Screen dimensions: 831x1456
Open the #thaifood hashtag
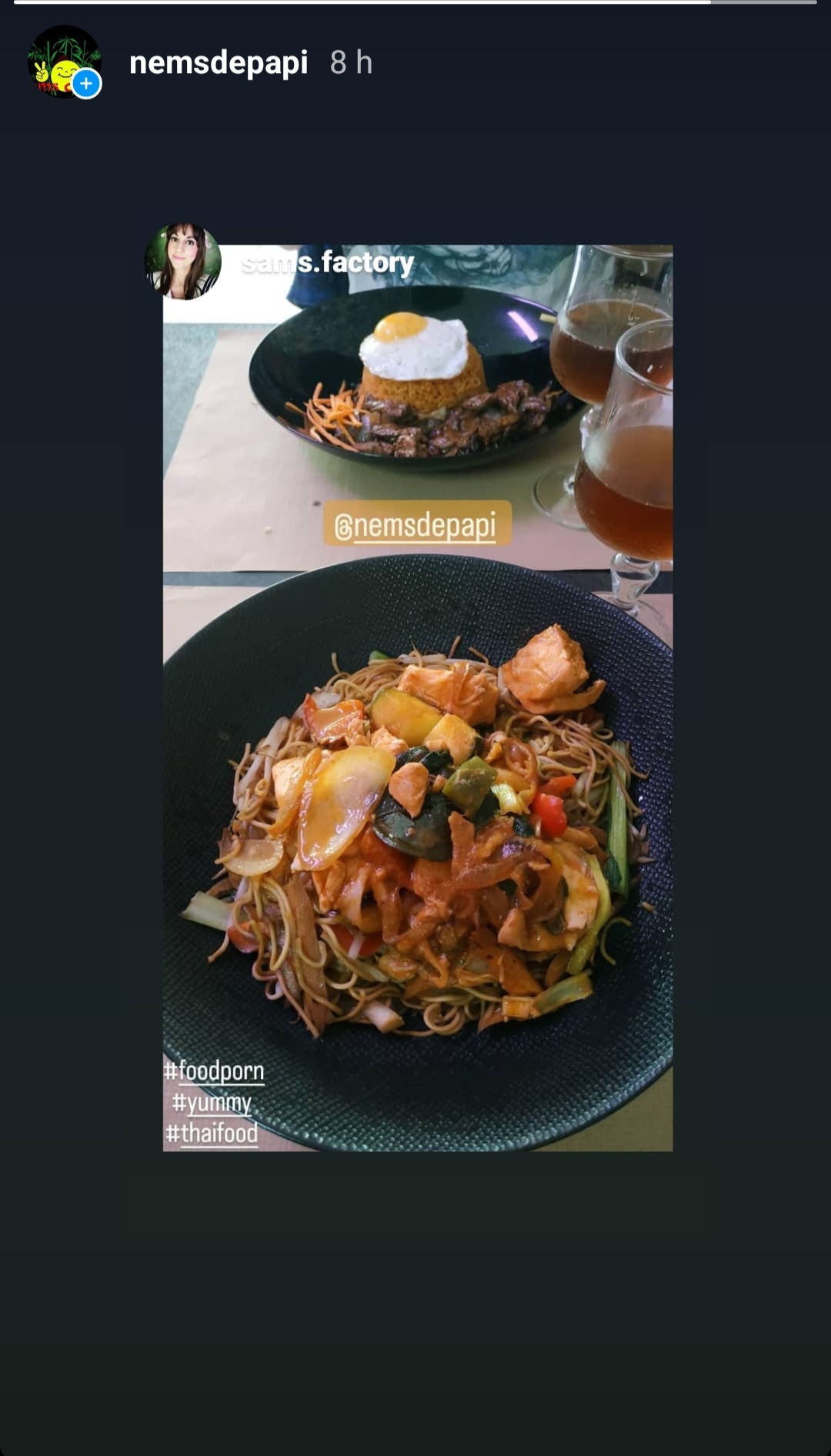pos(212,1133)
